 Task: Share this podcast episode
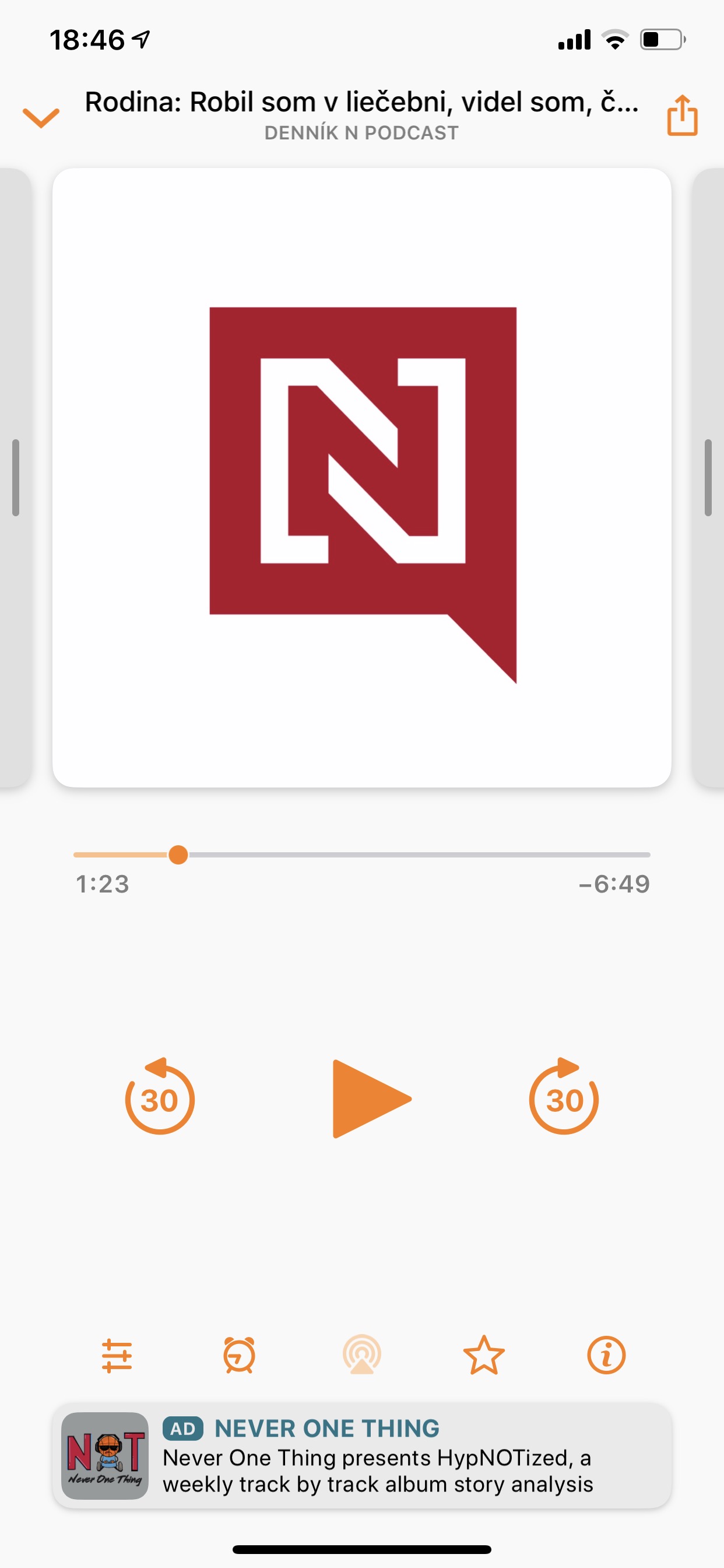click(682, 115)
